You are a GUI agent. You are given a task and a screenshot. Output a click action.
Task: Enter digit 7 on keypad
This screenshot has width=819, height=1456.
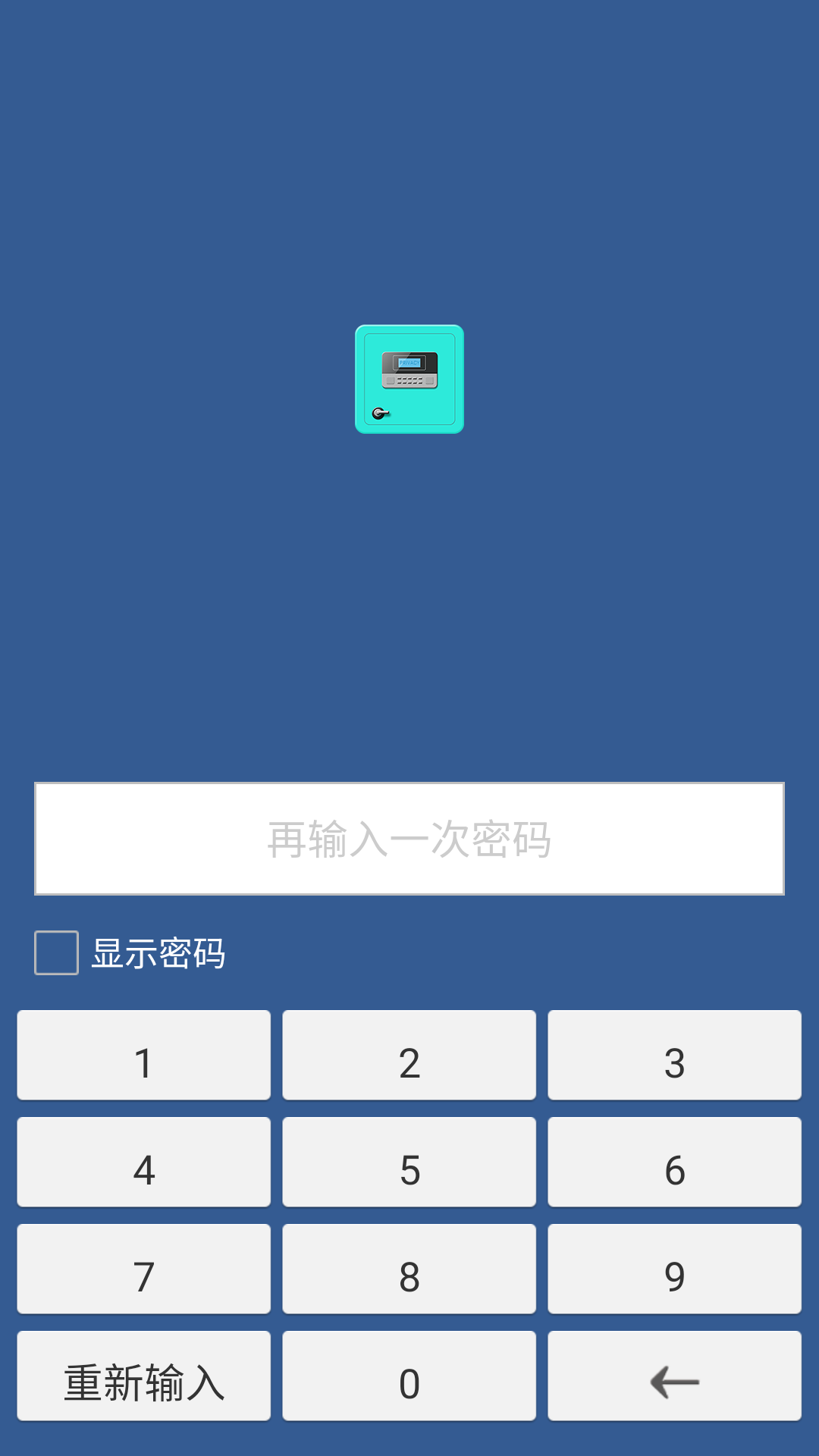(x=144, y=1269)
